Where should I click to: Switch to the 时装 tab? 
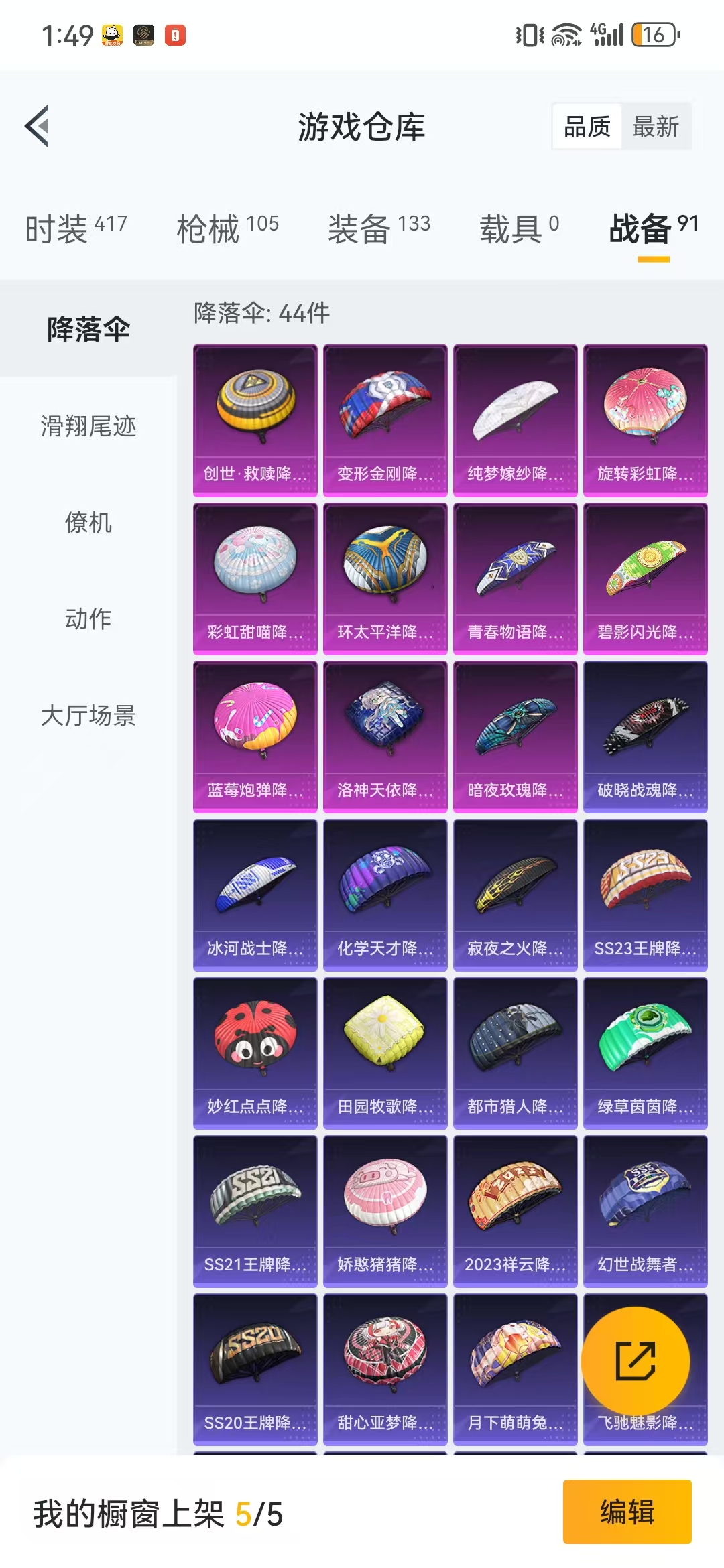click(76, 229)
